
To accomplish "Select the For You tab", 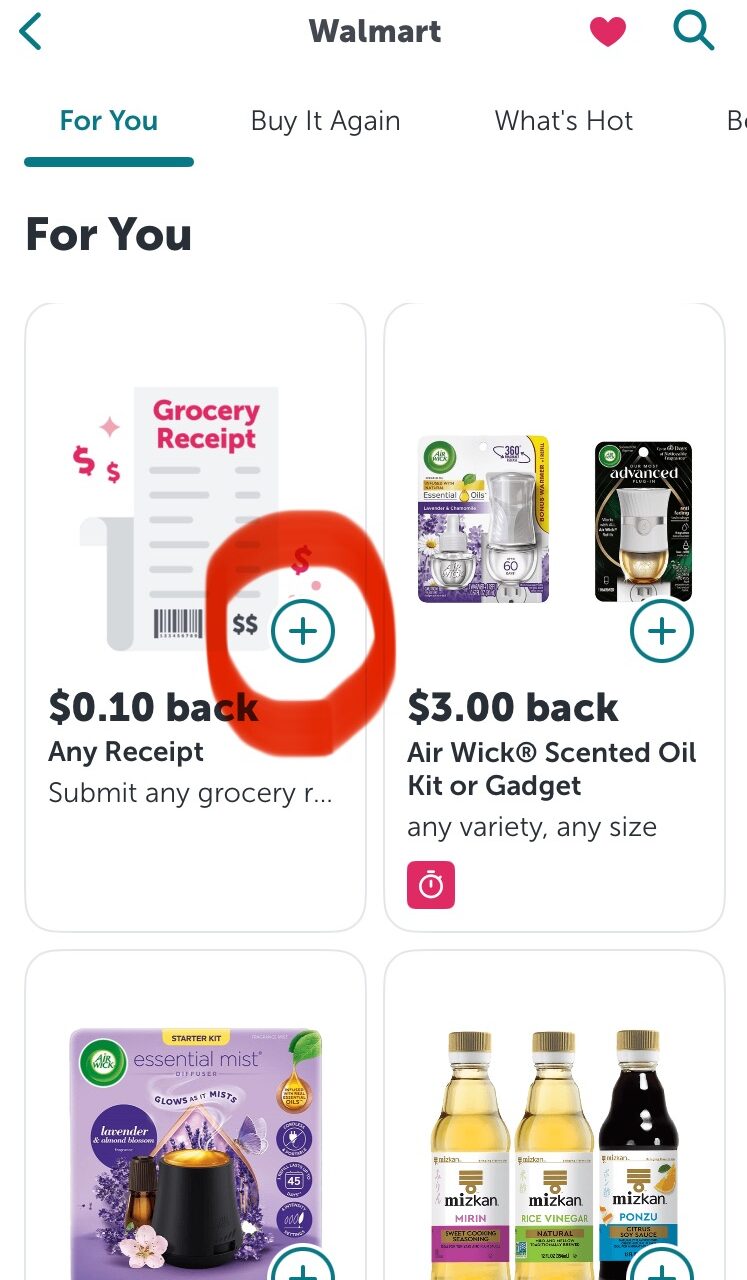I will click(x=108, y=121).
